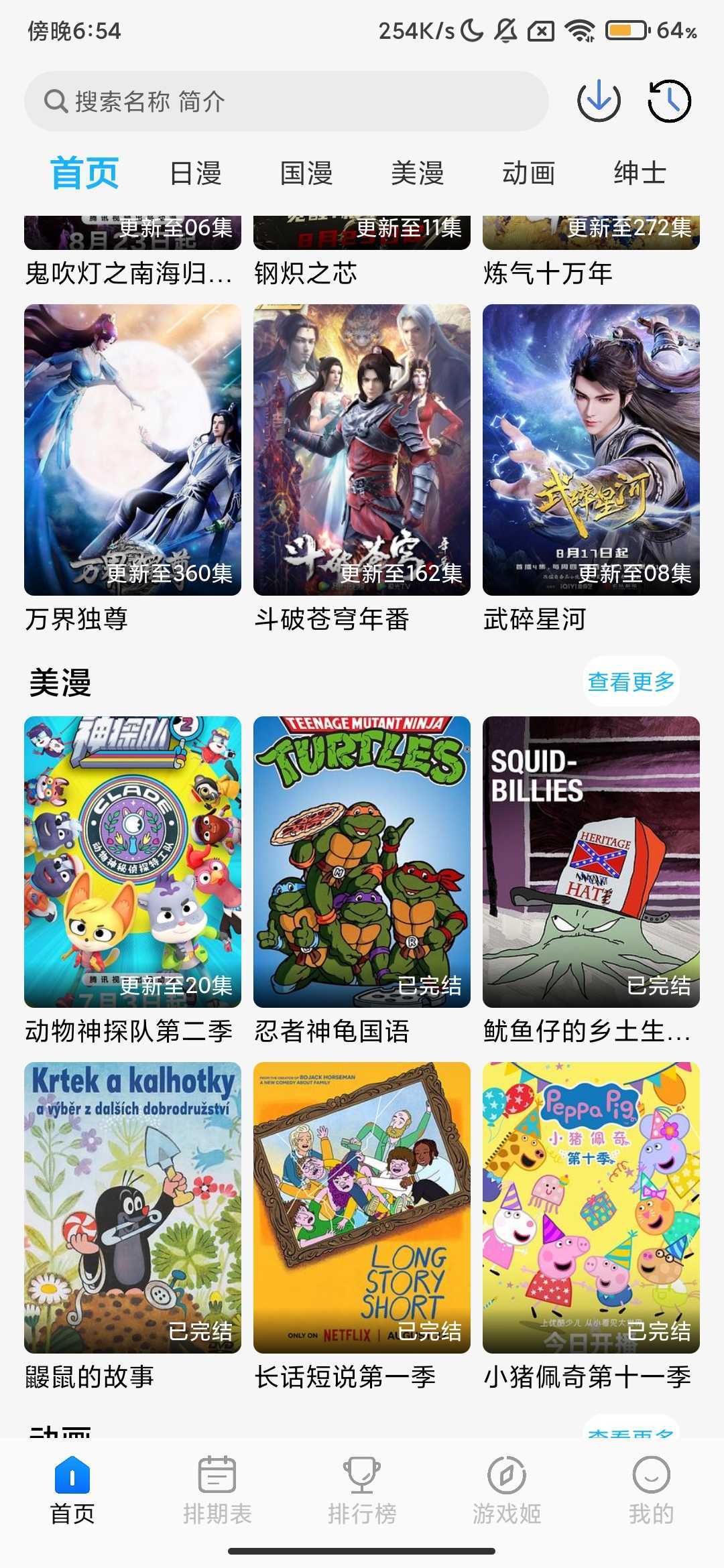Open the 忍者神龟国语 poster
724x1568 pixels.
(x=362, y=862)
